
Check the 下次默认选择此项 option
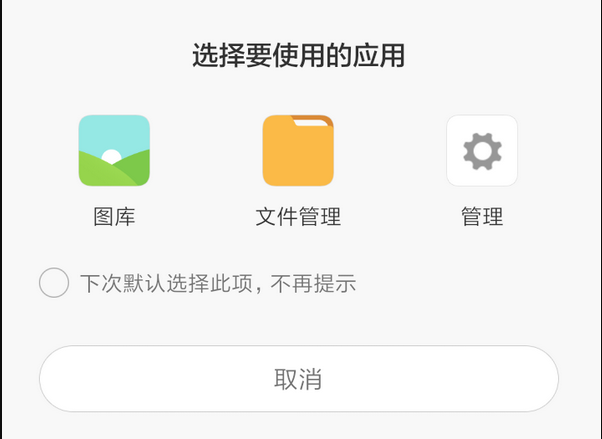click(54, 283)
